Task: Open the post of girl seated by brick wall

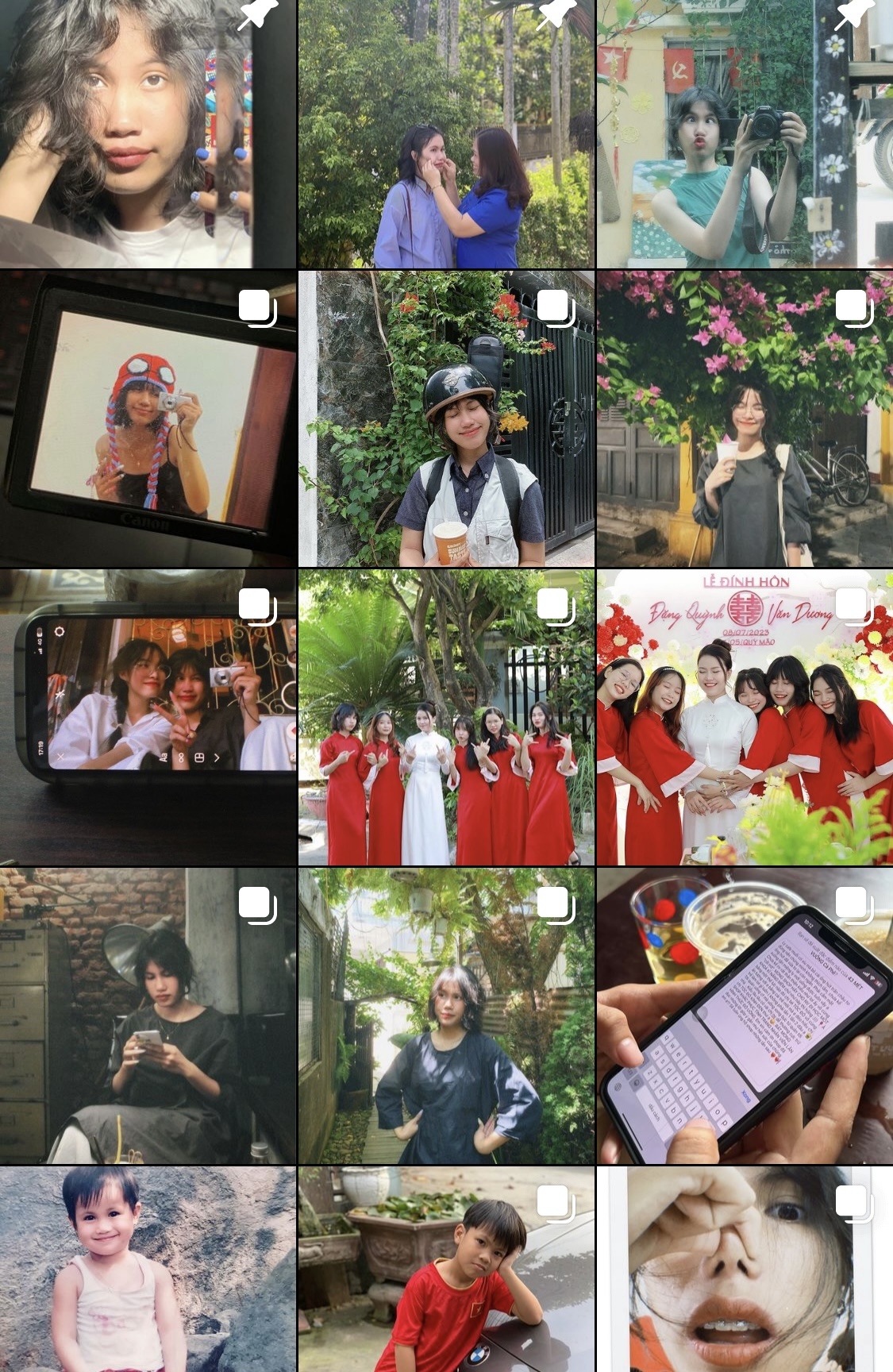Action: point(148,1016)
